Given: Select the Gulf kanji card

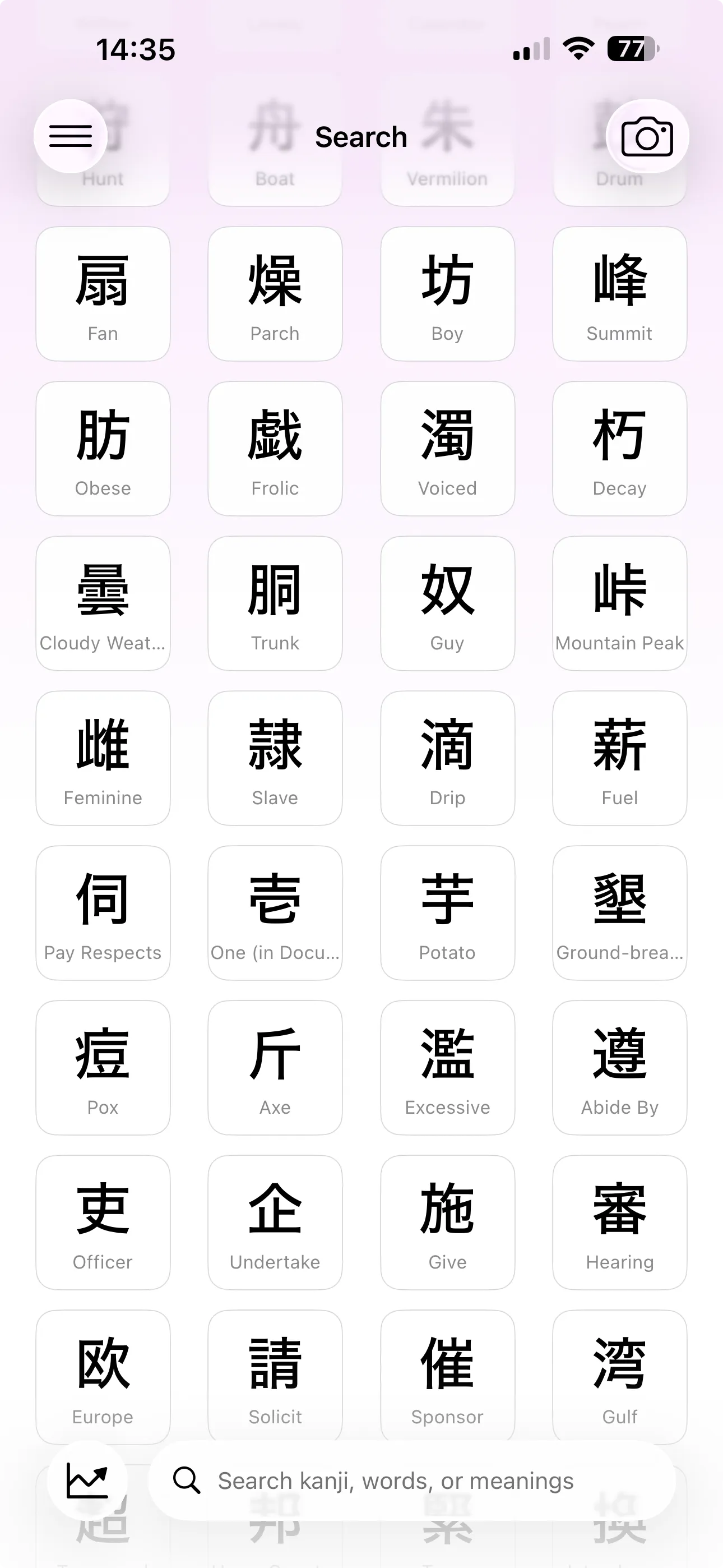Looking at the screenshot, I should pyautogui.click(x=619, y=1377).
